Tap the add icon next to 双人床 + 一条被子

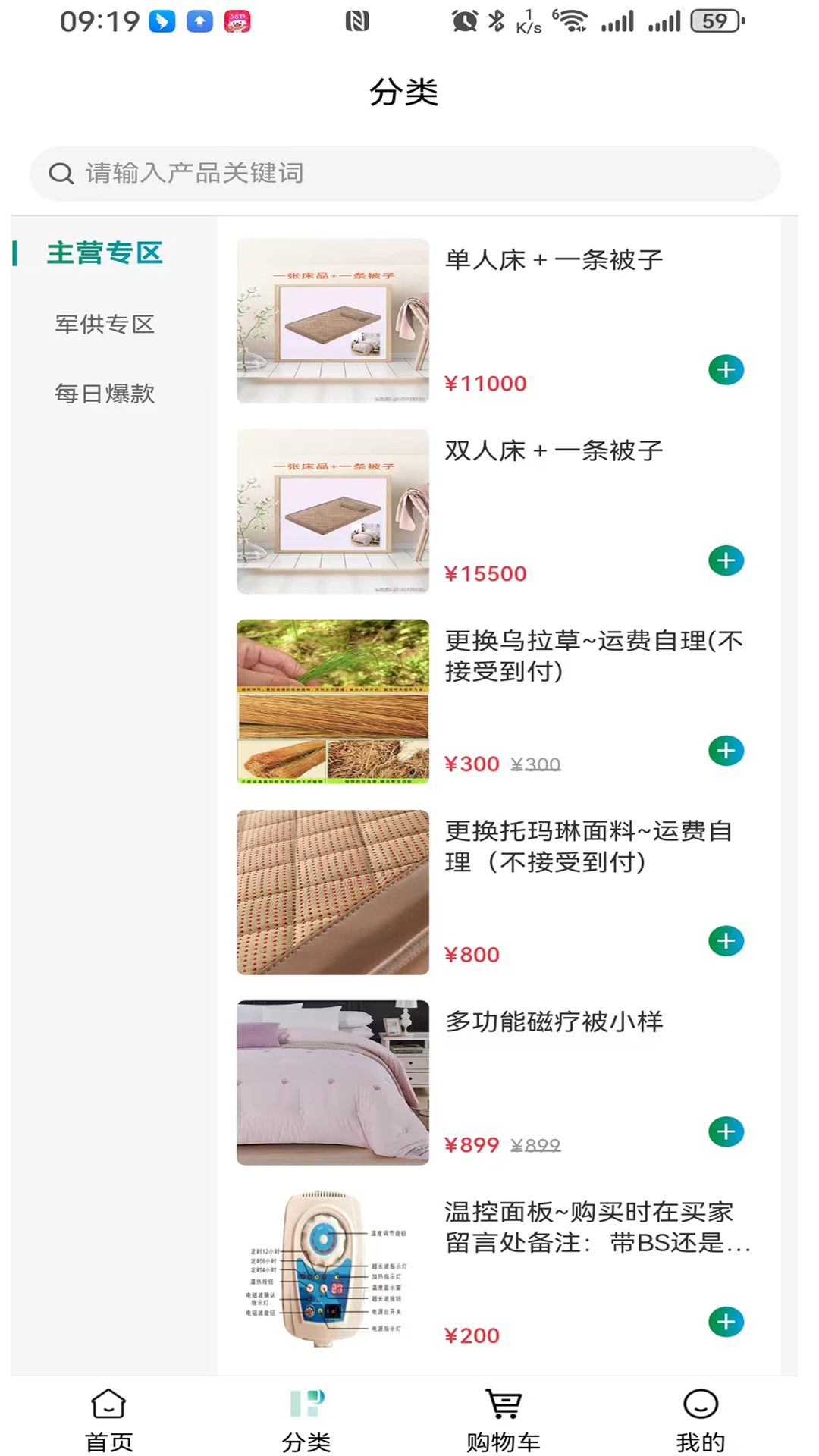(726, 560)
